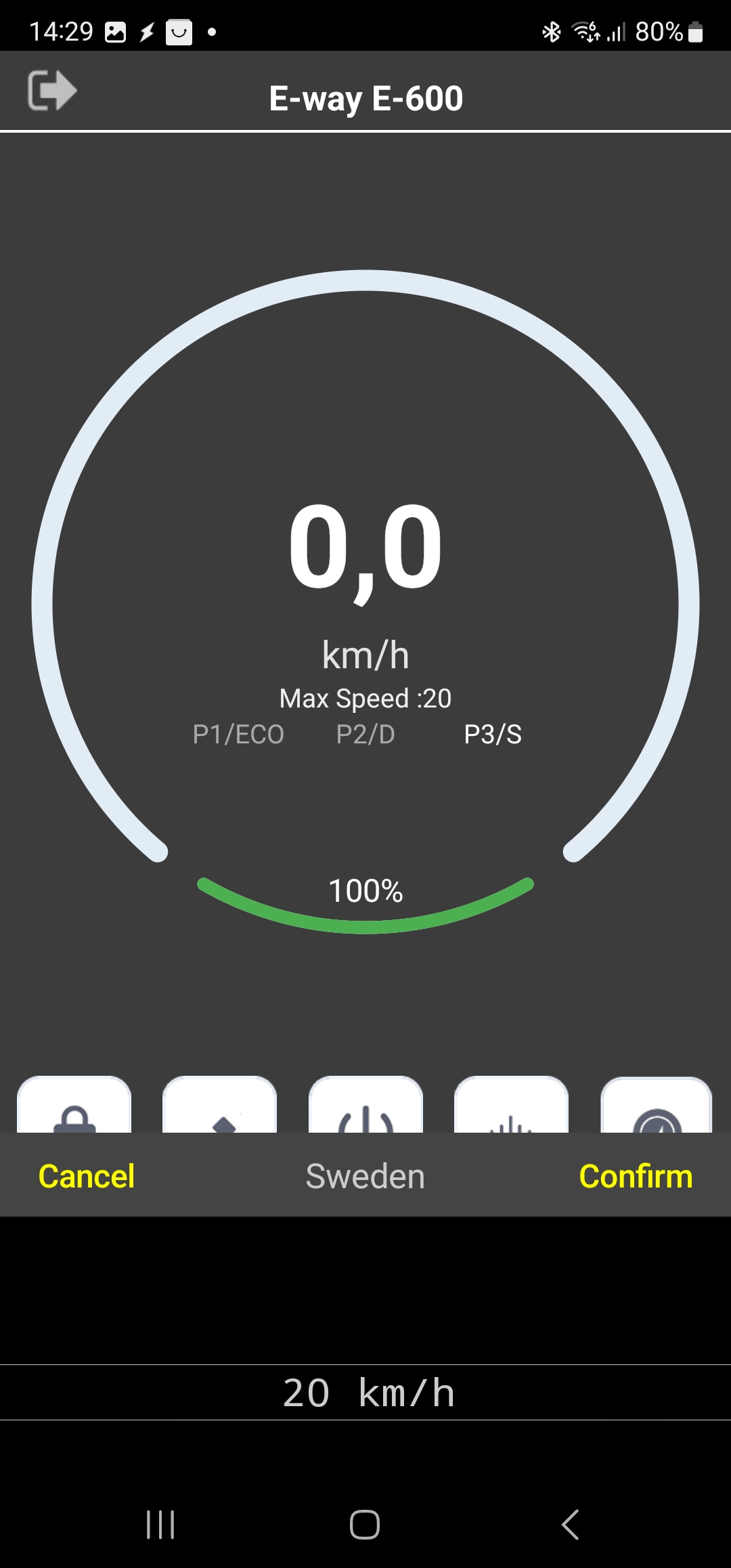
Task: Open the battery indicator in the status bar
Action: (696, 30)
